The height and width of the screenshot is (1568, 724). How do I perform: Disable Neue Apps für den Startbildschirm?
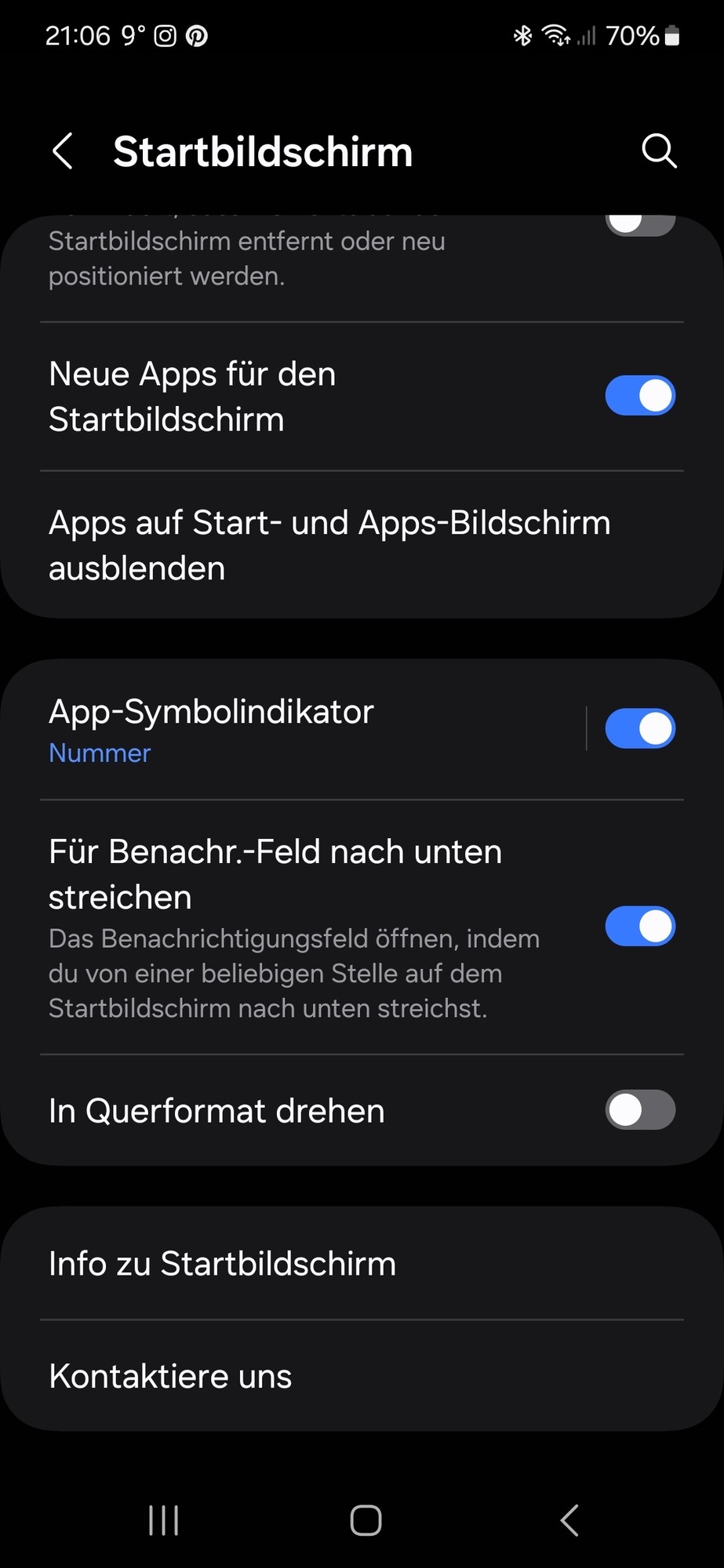(x=639, y=396)
